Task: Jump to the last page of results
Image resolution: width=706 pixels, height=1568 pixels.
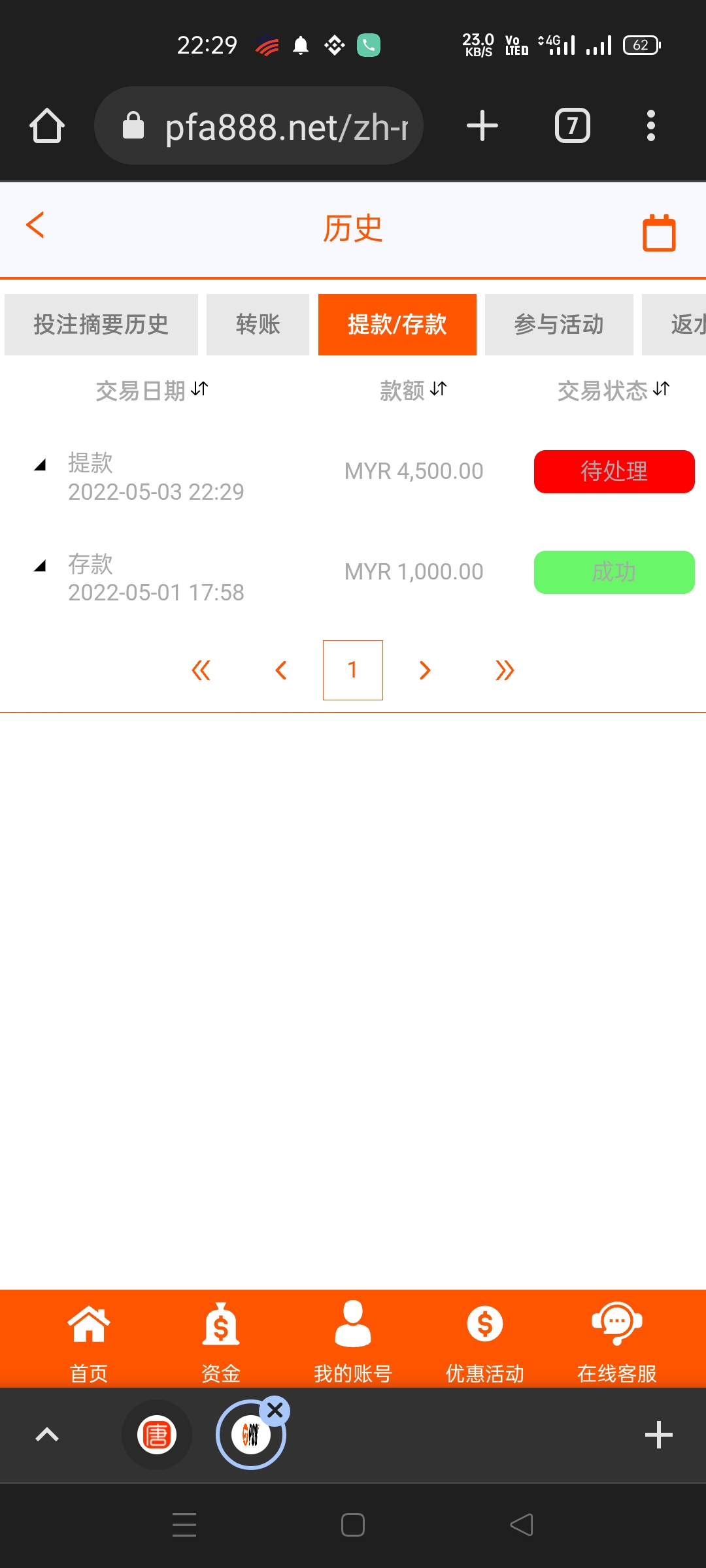Action: [x=505, y=670]
